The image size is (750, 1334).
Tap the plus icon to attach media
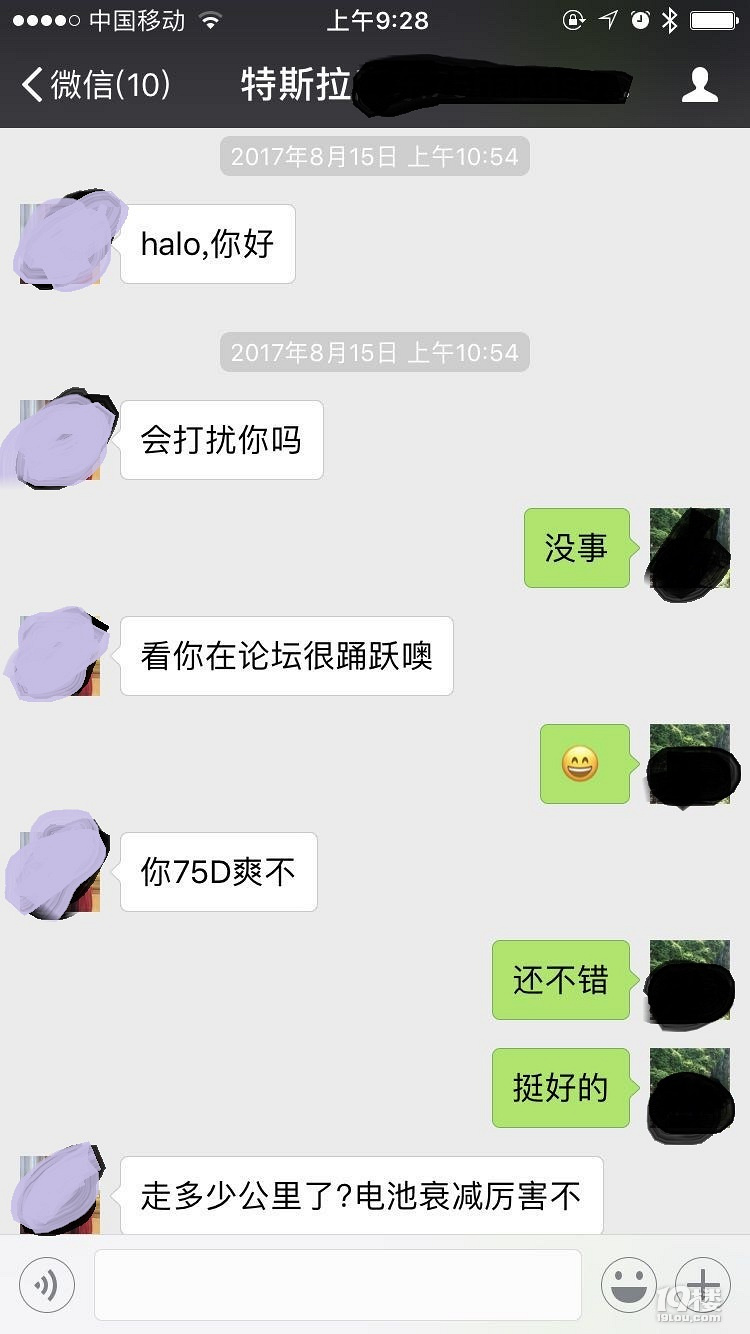pyautogui.click(x=703, y=1284)
